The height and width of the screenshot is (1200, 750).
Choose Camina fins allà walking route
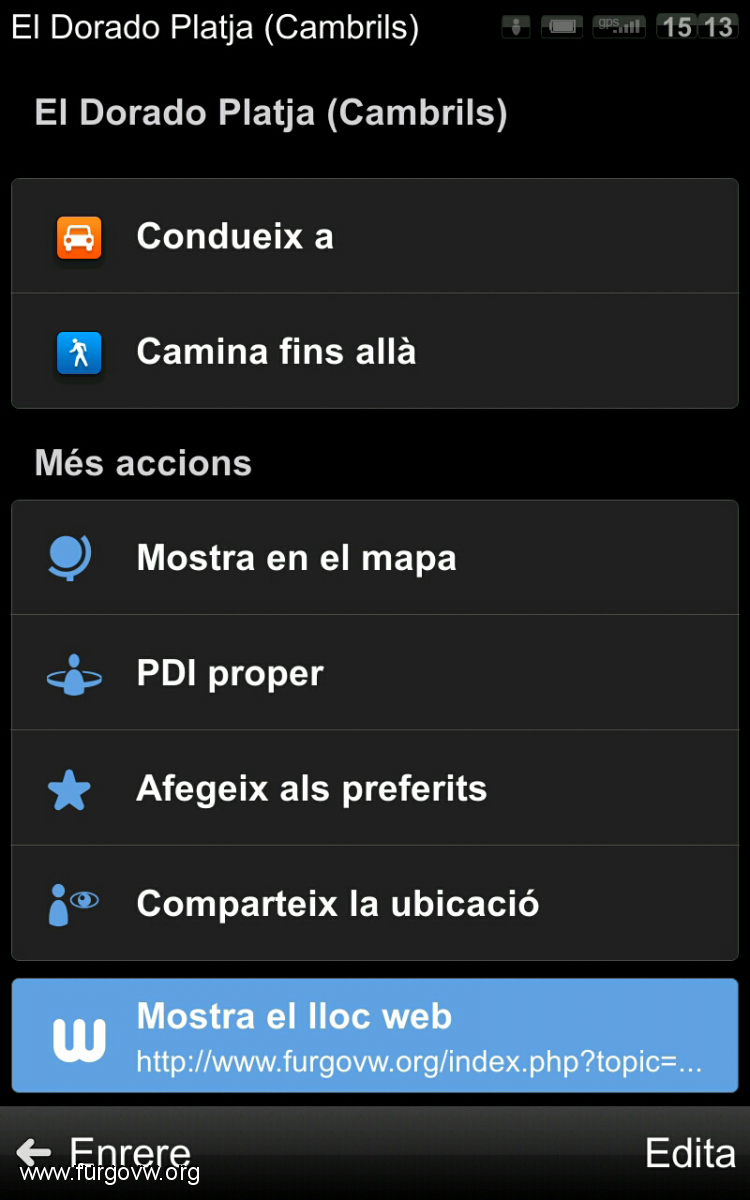[375, 351]
